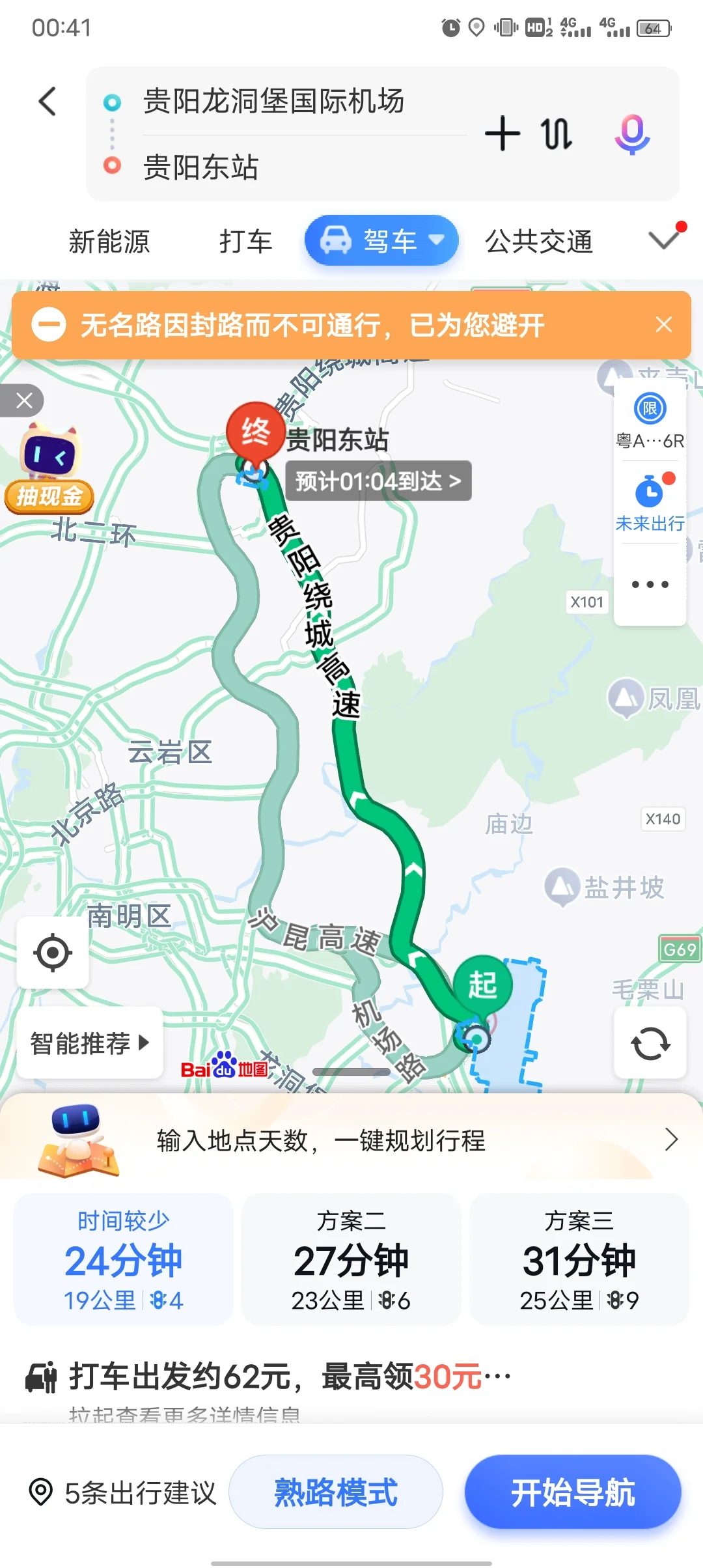Select 方案二 27分钟 route option

pos(351,1260)
